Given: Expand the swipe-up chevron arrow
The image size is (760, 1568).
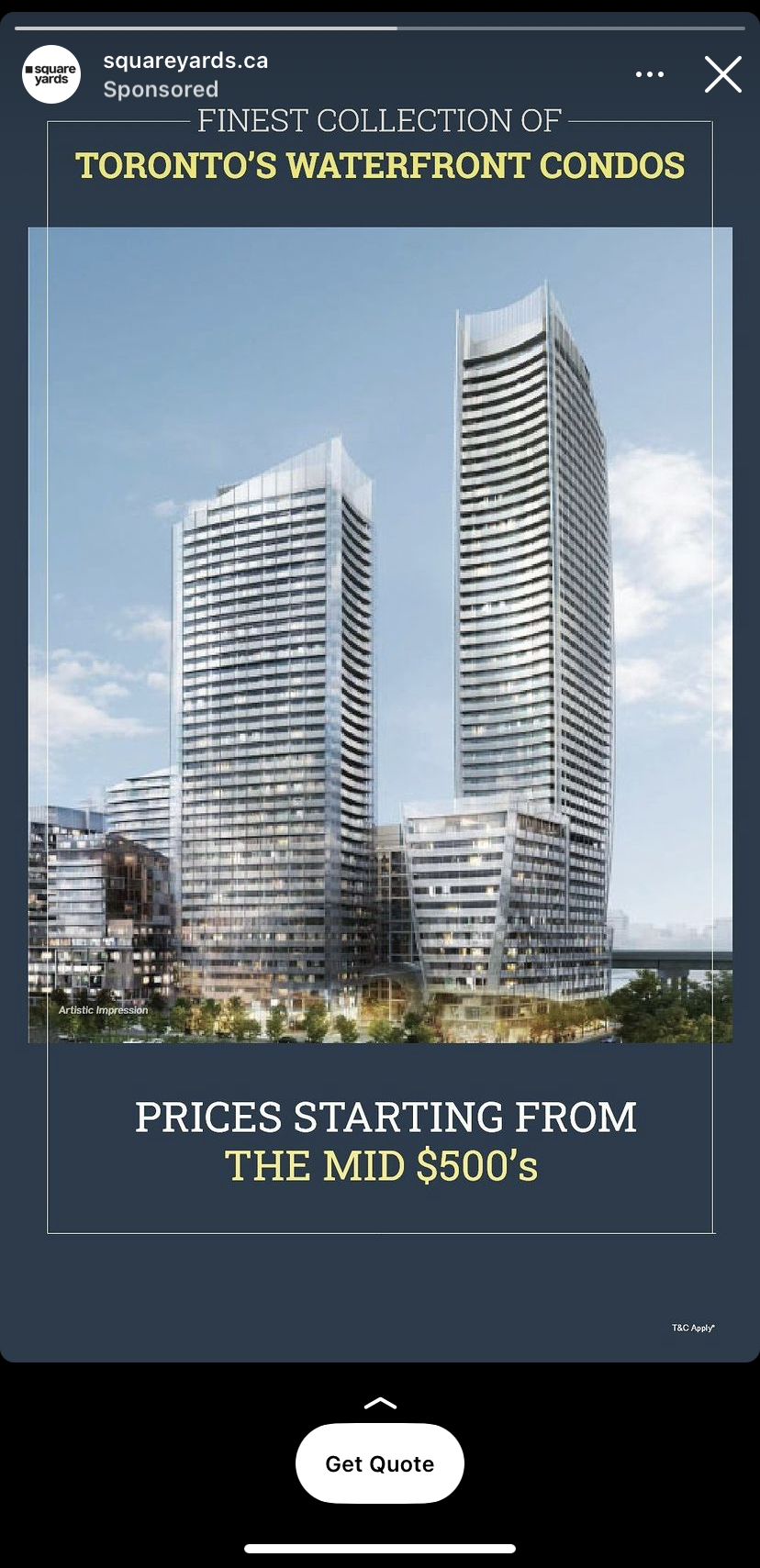Looking at the screenshot, I should [x=380, y=1403].
